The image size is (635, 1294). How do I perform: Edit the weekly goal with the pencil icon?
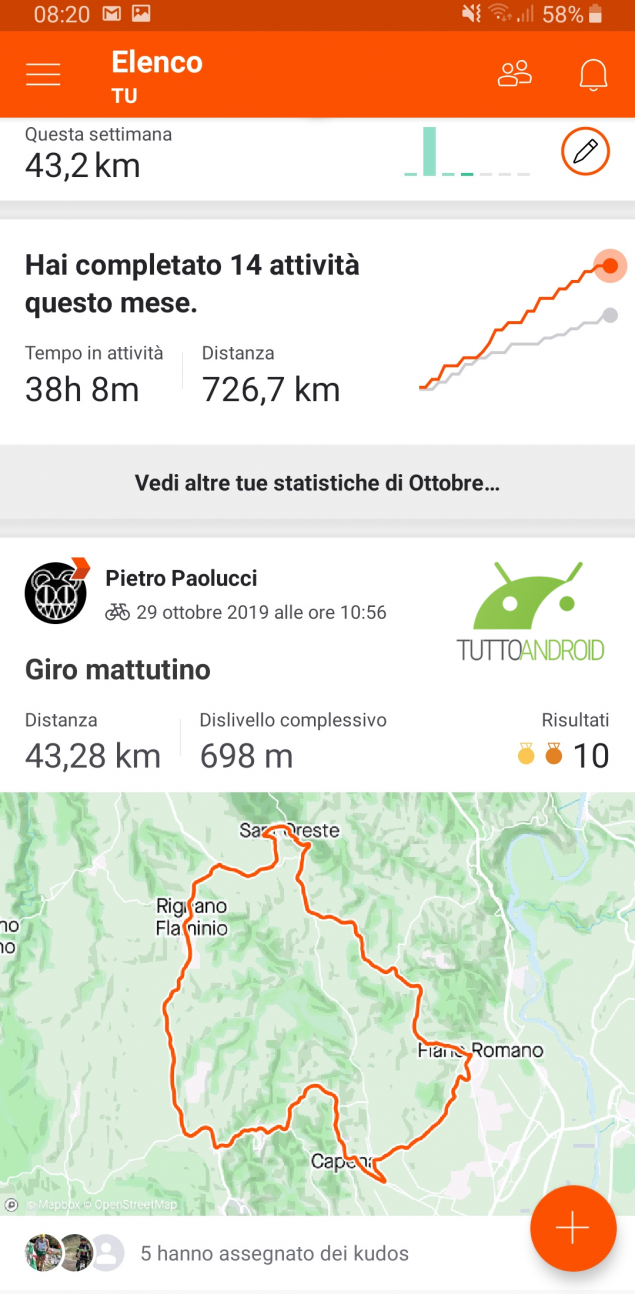click(x=585, y=153)
